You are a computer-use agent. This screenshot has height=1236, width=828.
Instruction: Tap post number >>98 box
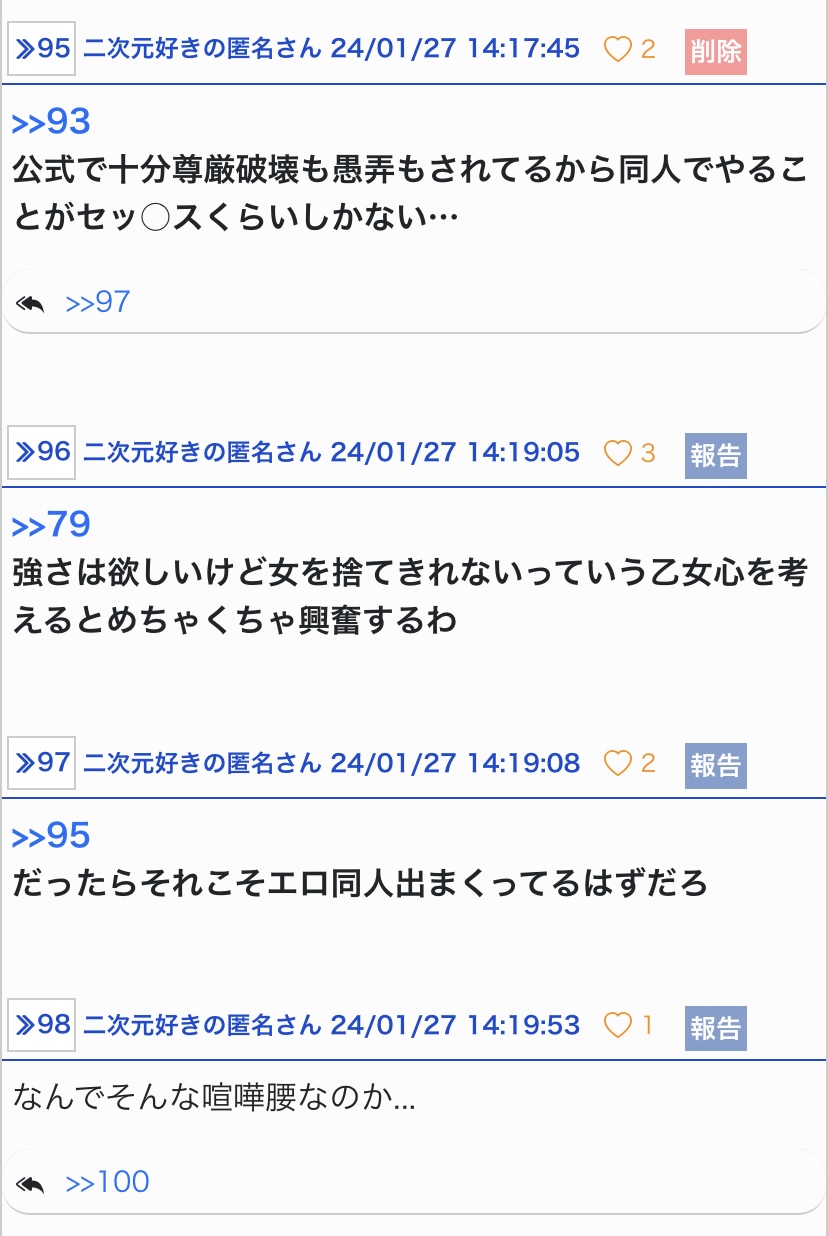pos(41,1025)
